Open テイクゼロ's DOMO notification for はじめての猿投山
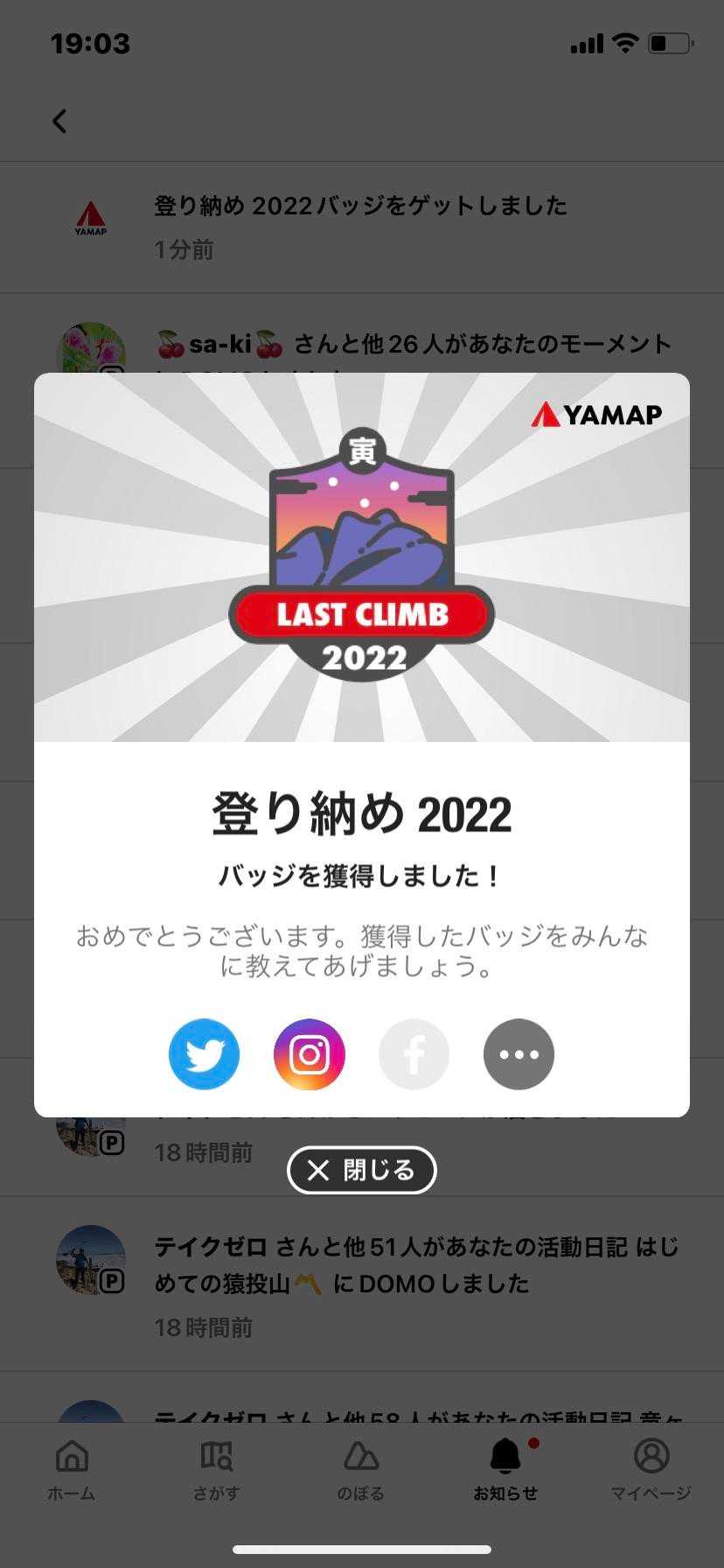The height and width of the screenshot is (1568, 724). [x=416, y=1283]
